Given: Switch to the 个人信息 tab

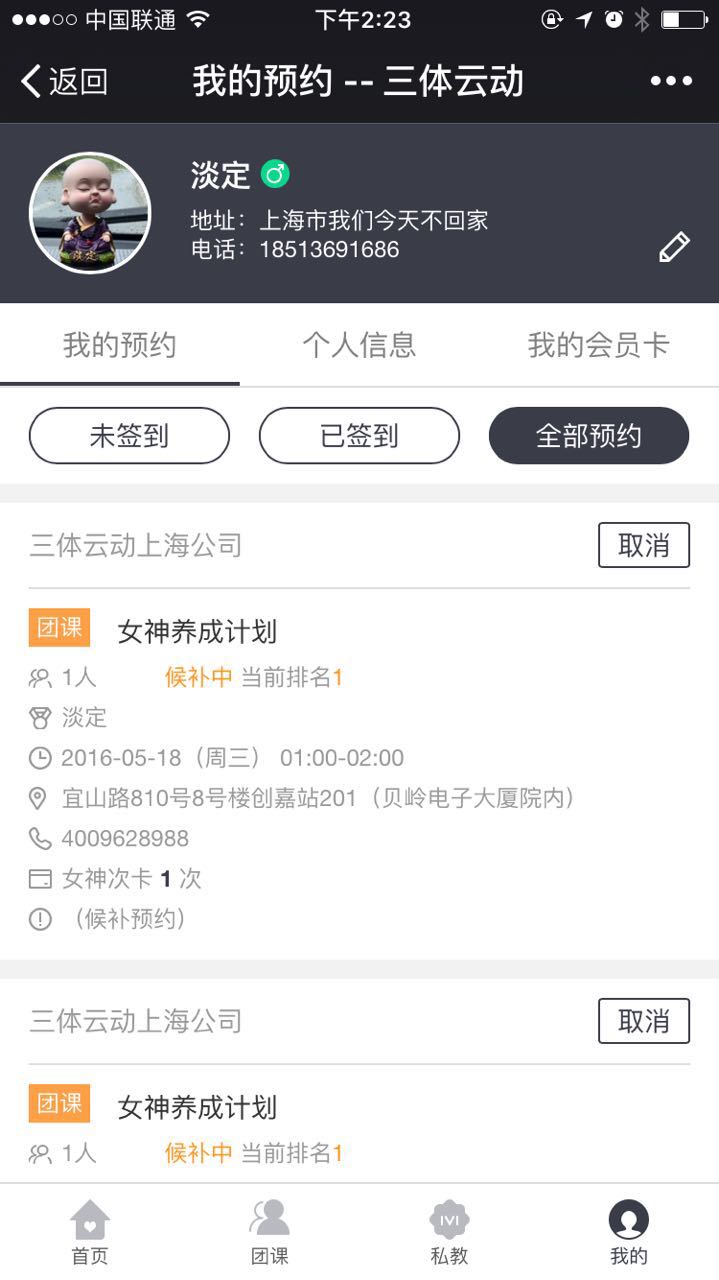Looking at the screenshot, I should click(x=359, y=346).
